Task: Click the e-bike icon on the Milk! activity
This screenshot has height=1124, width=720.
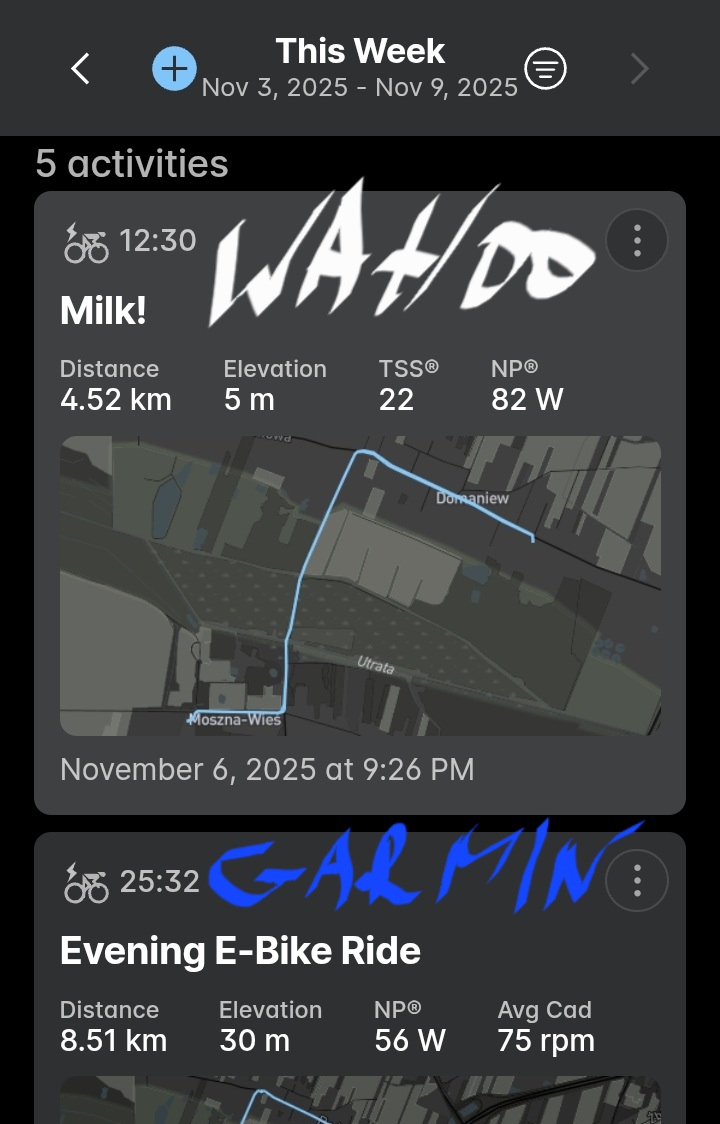Action: (88, 240)
